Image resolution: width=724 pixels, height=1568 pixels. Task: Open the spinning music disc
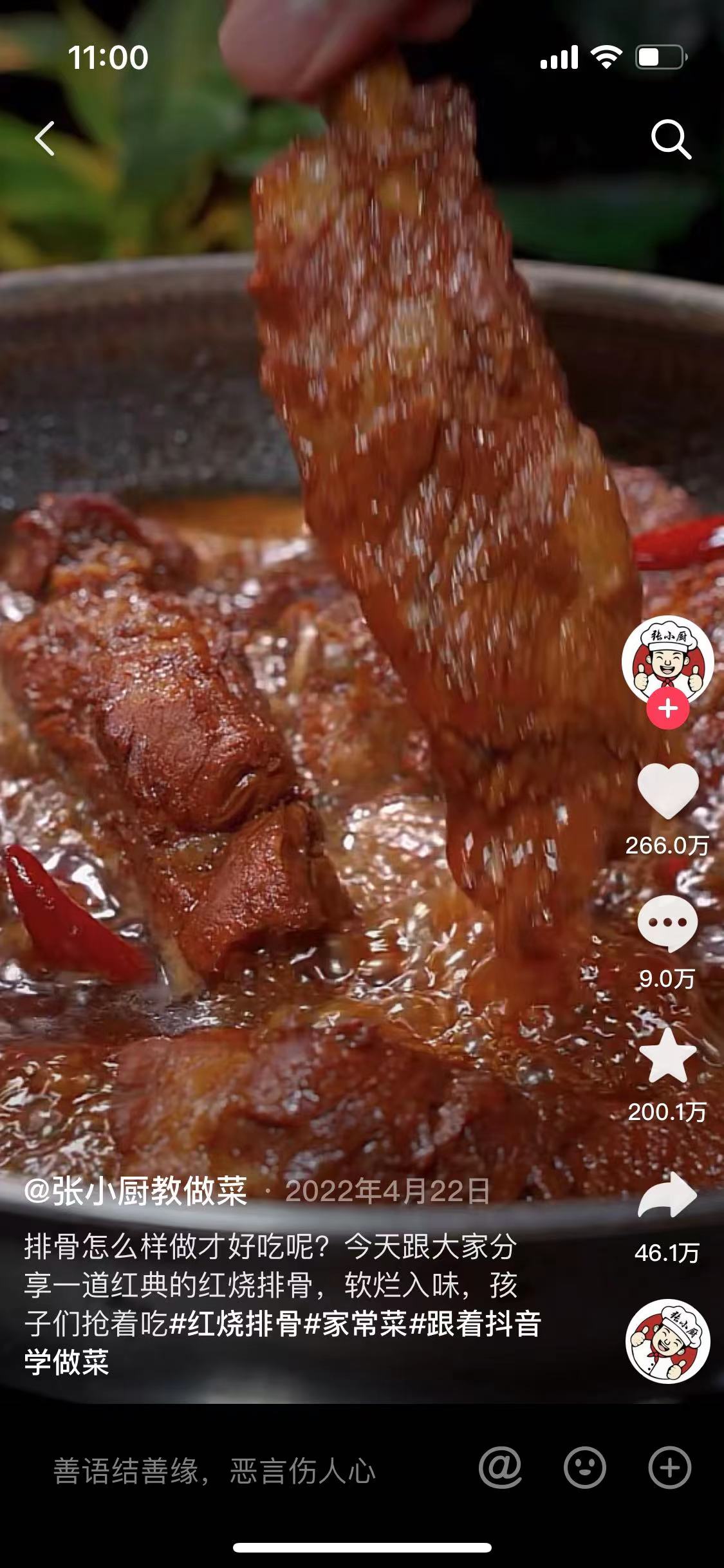pos(667,1341)
